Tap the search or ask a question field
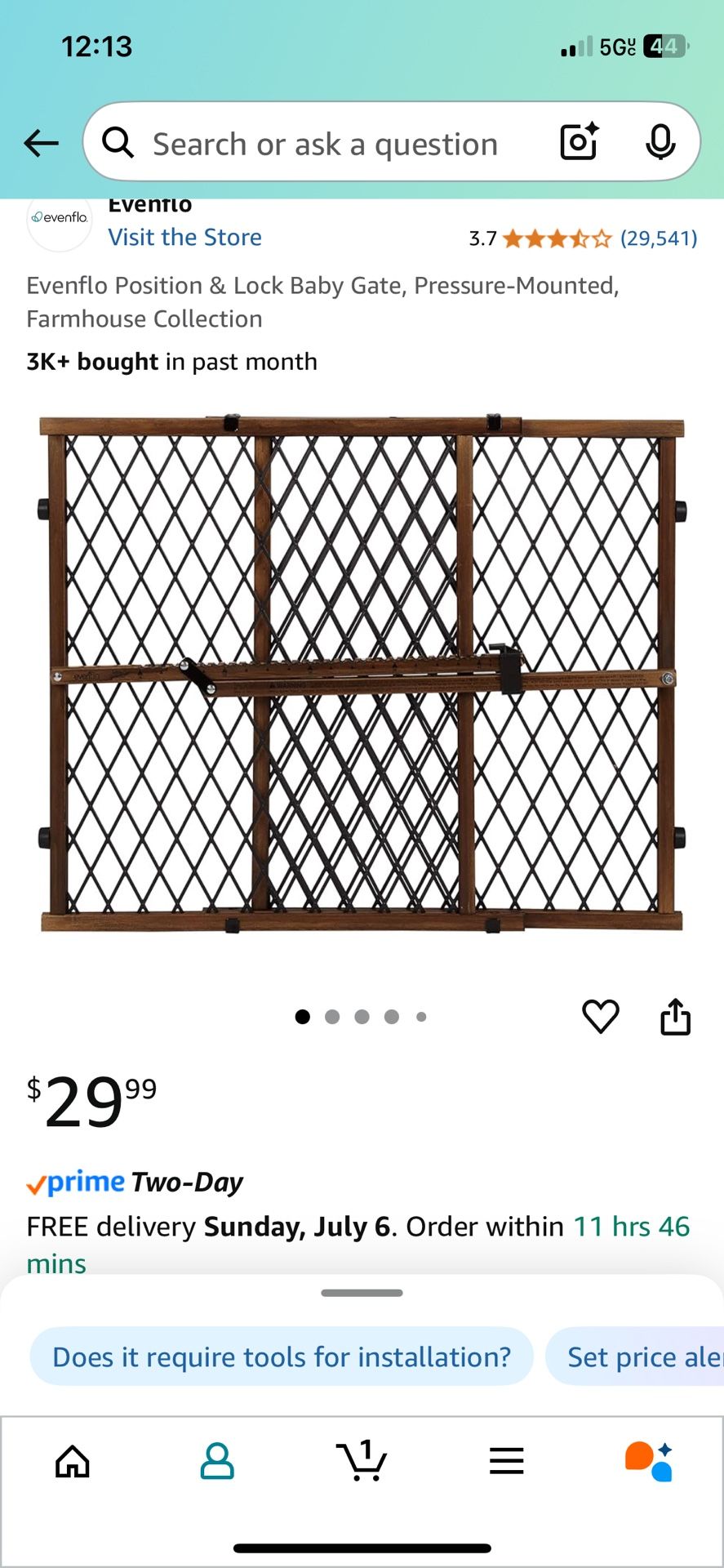 pos(325,145)
